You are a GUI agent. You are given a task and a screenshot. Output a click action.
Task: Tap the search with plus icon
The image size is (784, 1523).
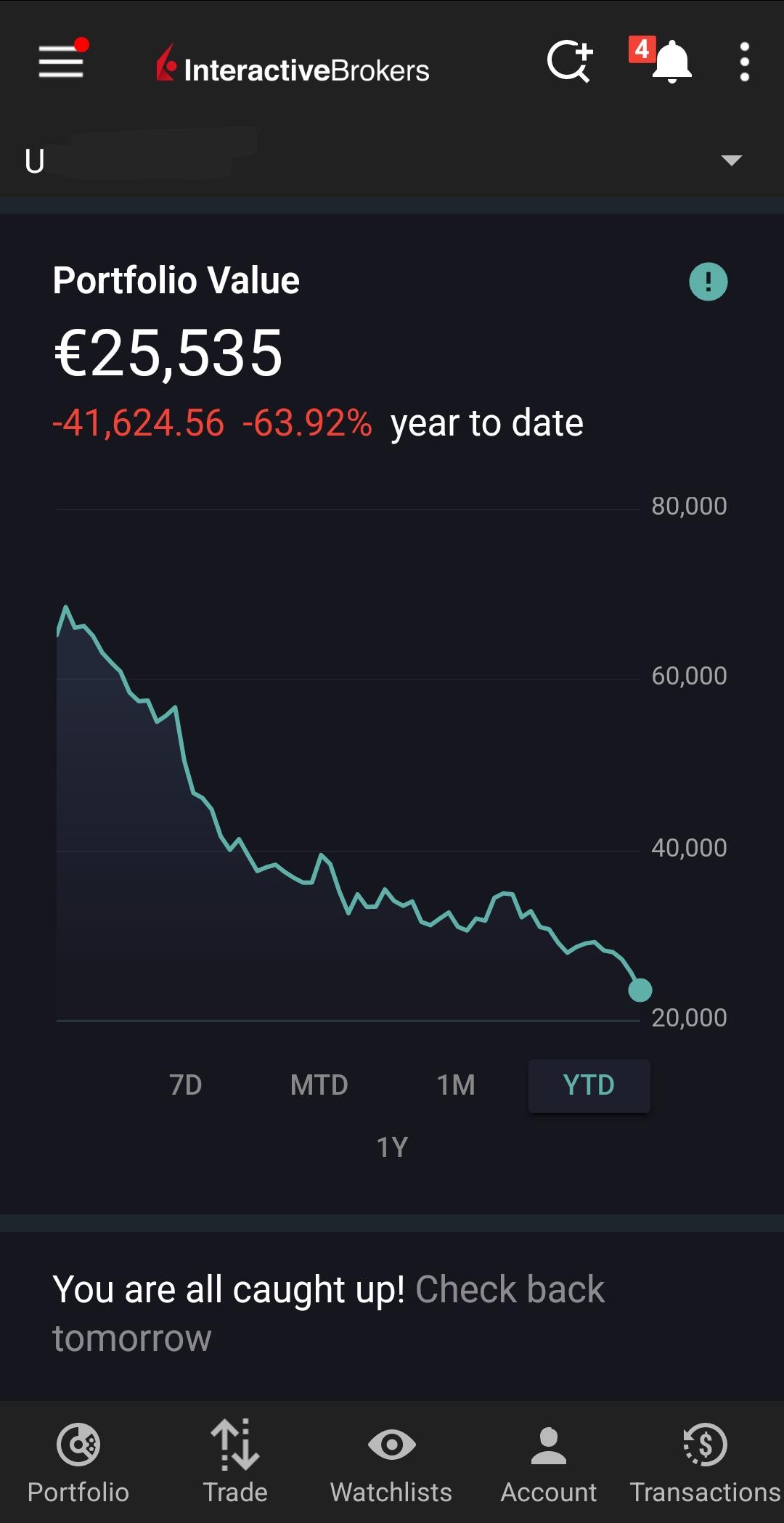(570, 62)
